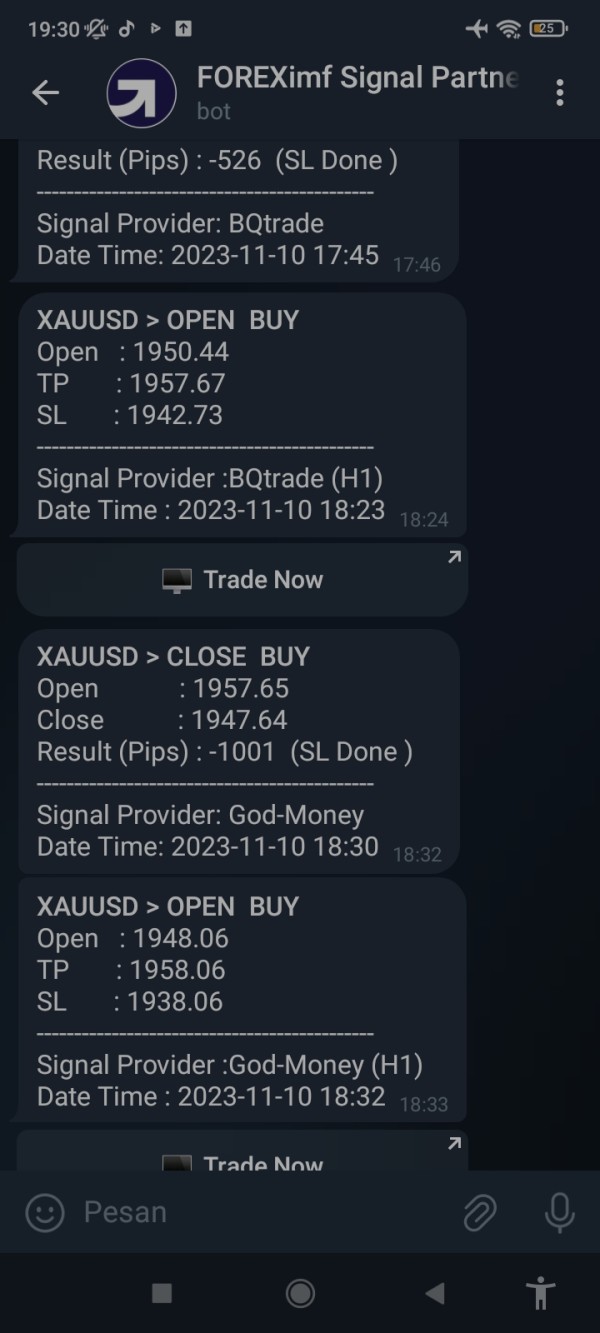
Task: Tap the system back button
Action: [x=435, y=1293]
